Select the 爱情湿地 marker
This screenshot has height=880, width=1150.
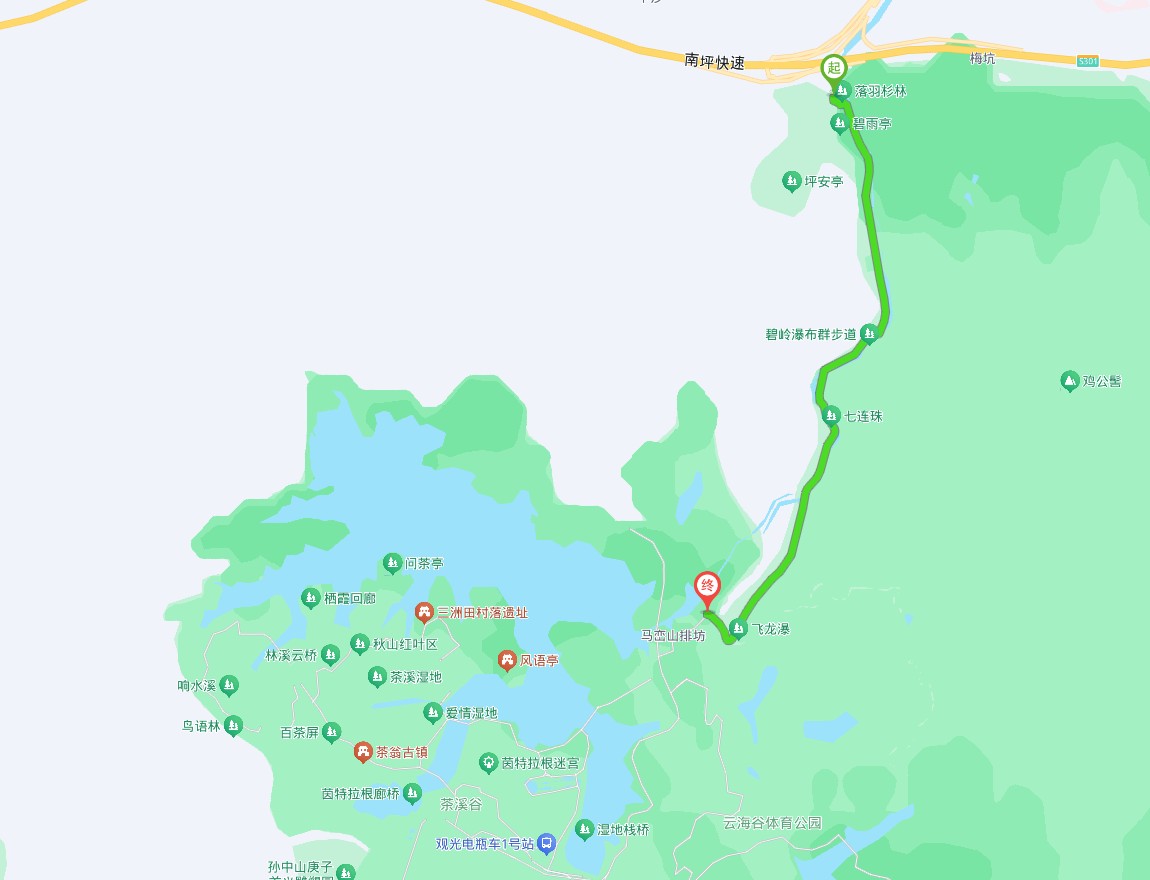[x=432, y=713]
